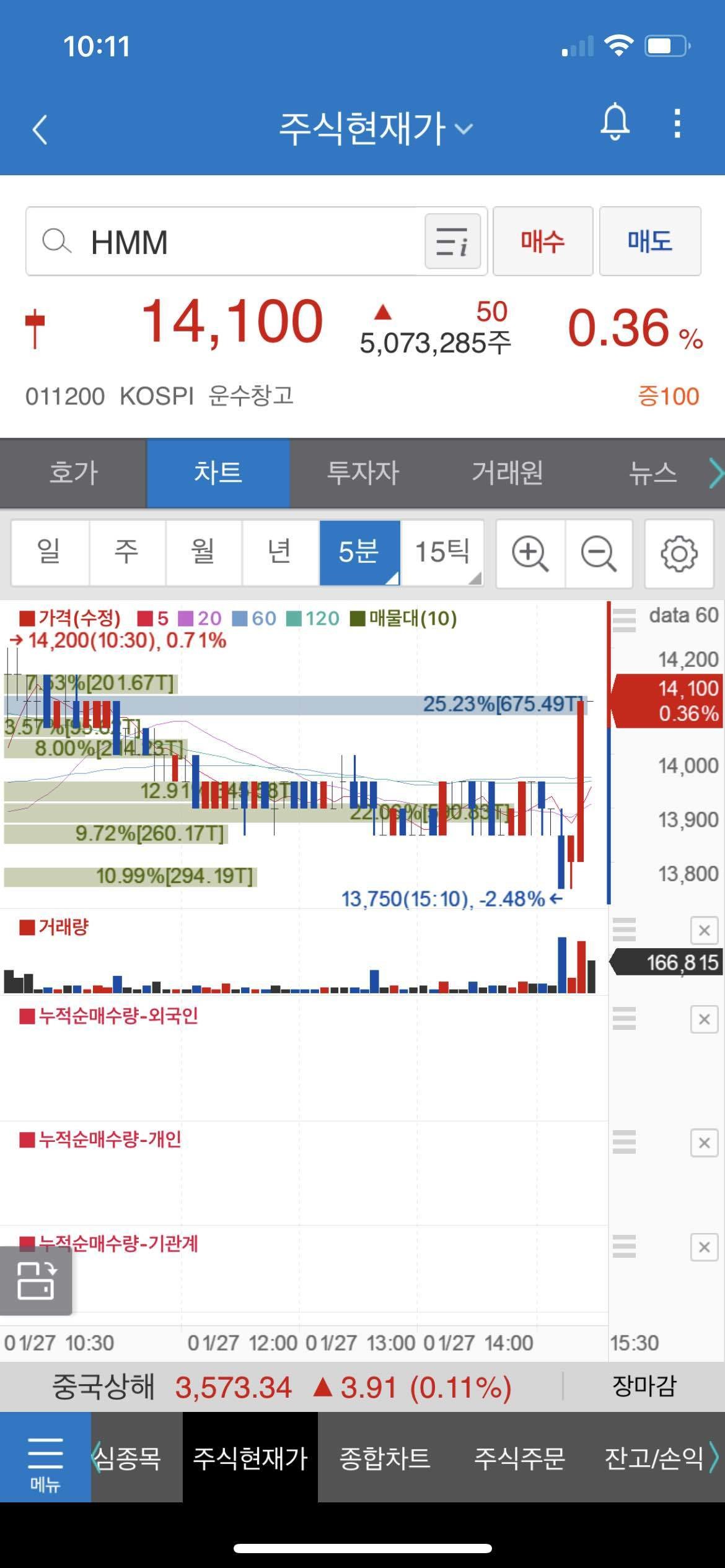
Task: Close the 거래량 volume panel with its X
Action: click(x=703, y=930)
